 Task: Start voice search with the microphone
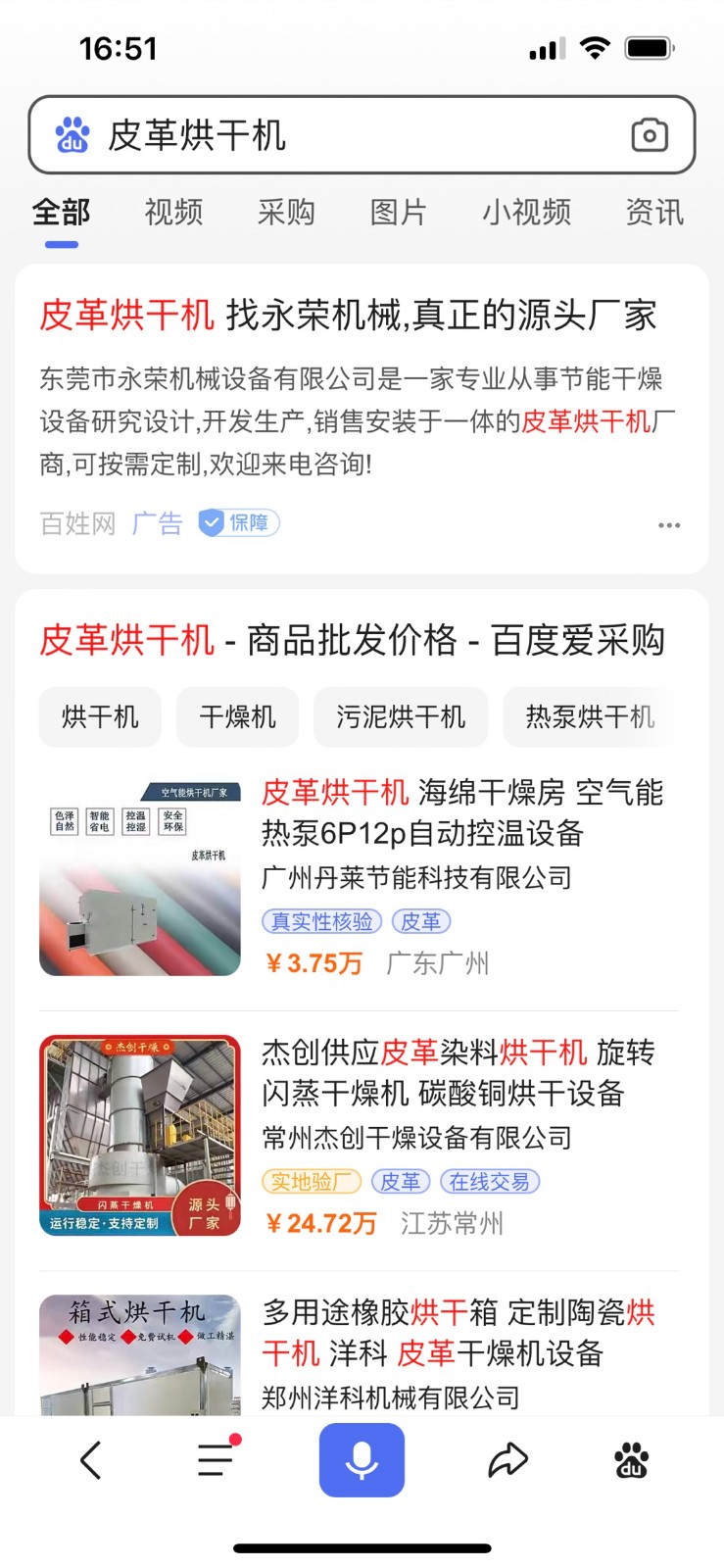pyautogui.click(x=362, y=1460)
